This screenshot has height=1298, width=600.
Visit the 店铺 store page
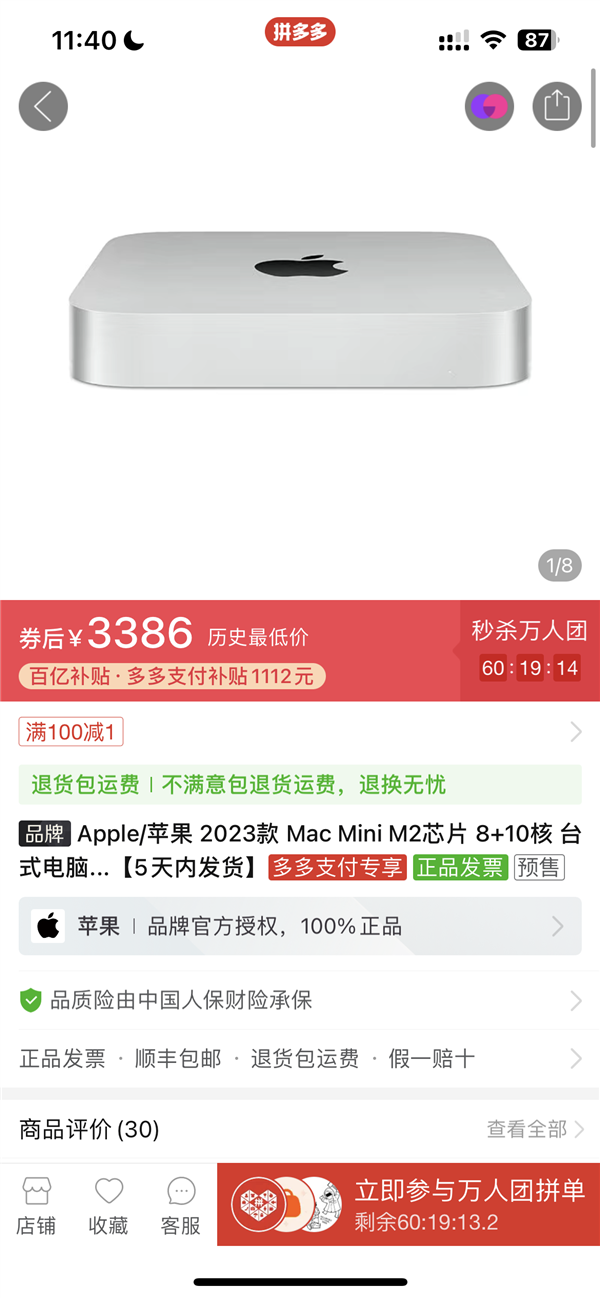click(x=36, y=1205)
